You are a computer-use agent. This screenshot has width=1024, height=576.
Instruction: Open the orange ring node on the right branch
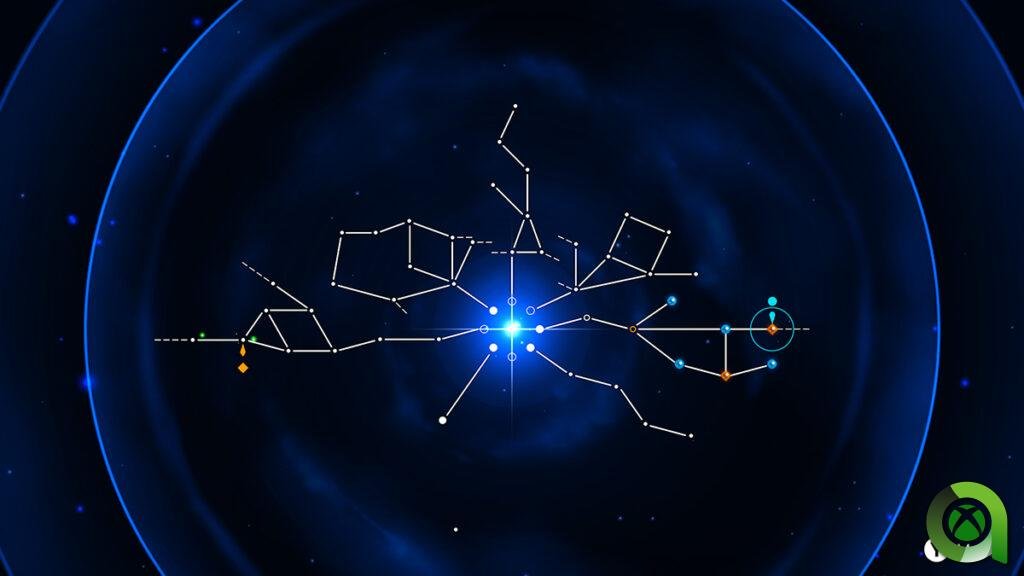(x=633, y=328)
